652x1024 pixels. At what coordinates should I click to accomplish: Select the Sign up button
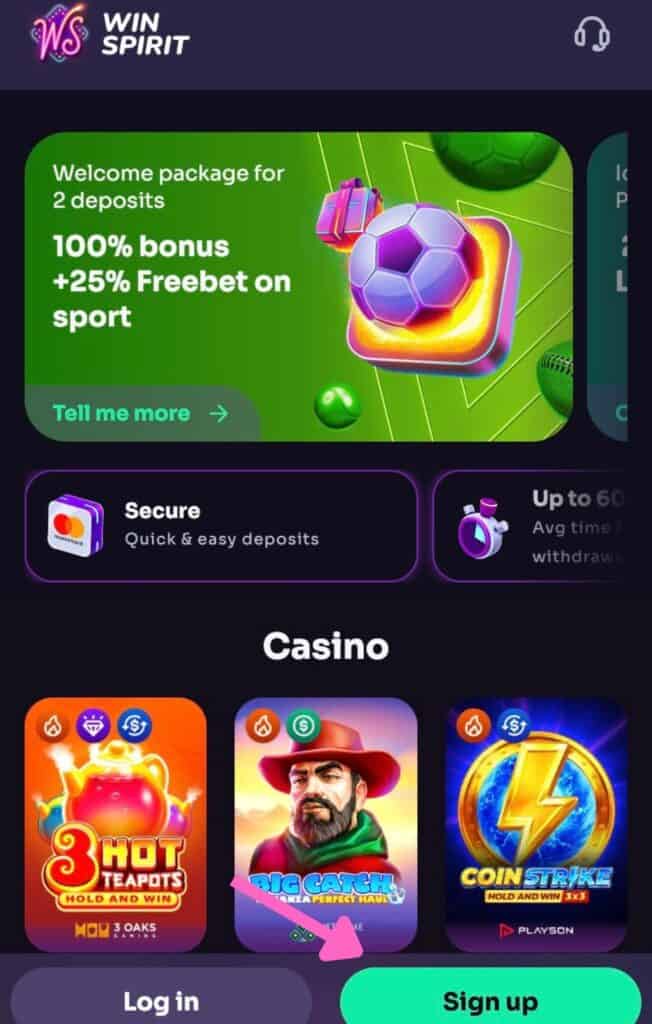490,1000
